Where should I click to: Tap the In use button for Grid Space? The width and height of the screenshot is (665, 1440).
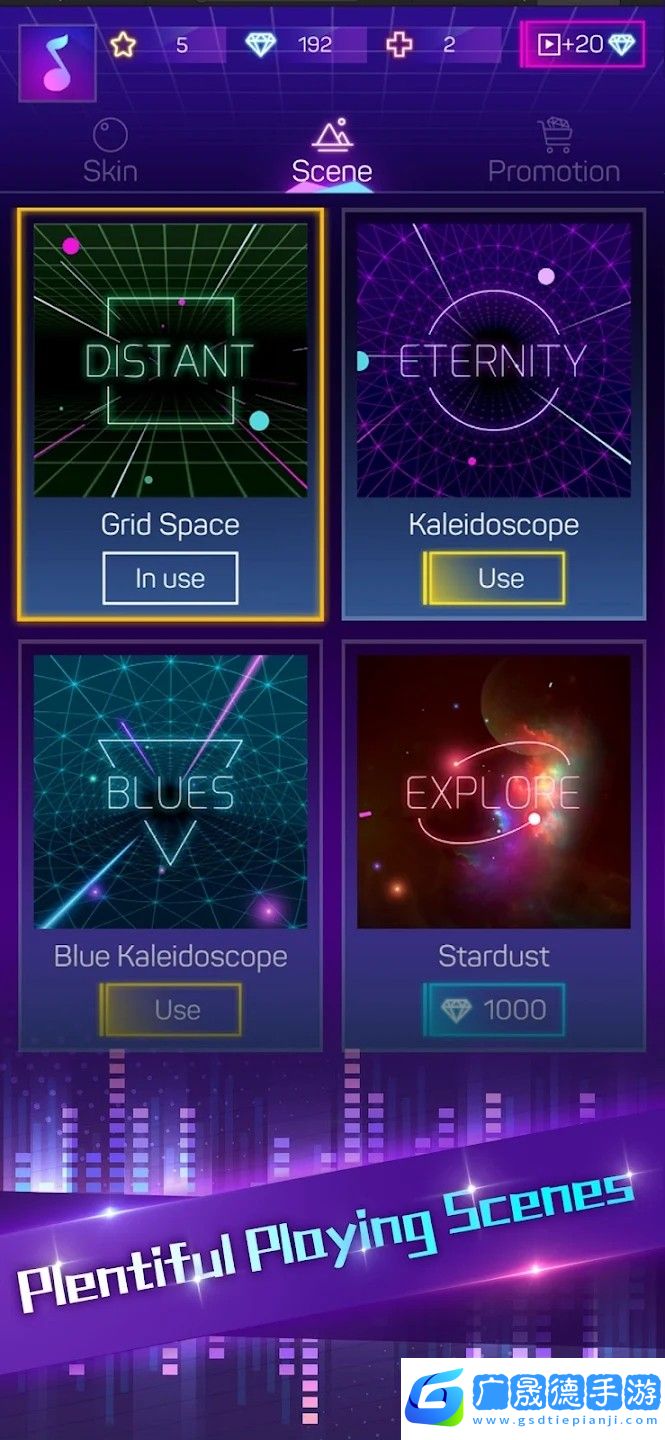pos(170,578)
